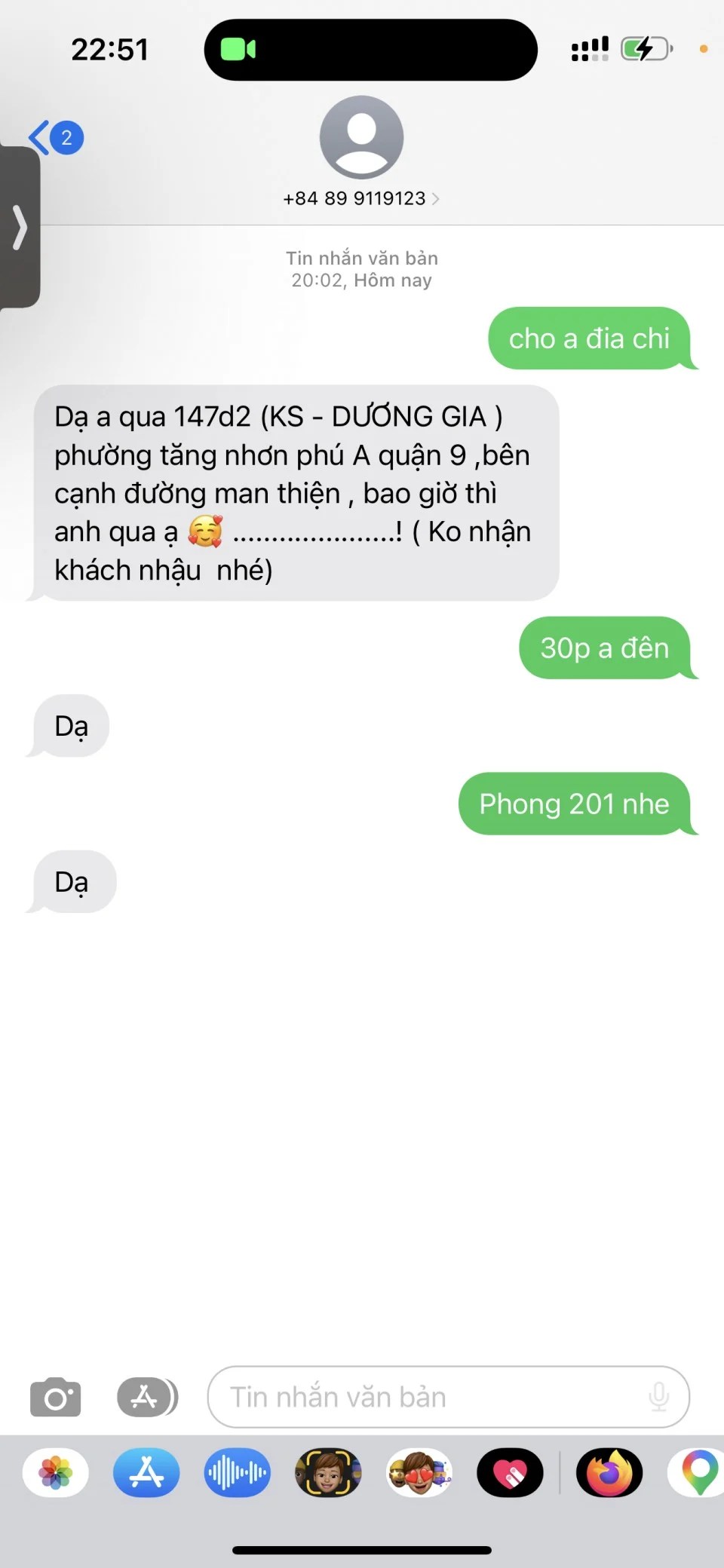The height and width of the screenshot is (1568, 724).
Task: Start dictation with the microphone icon
Action: [x=658, y=1397]
